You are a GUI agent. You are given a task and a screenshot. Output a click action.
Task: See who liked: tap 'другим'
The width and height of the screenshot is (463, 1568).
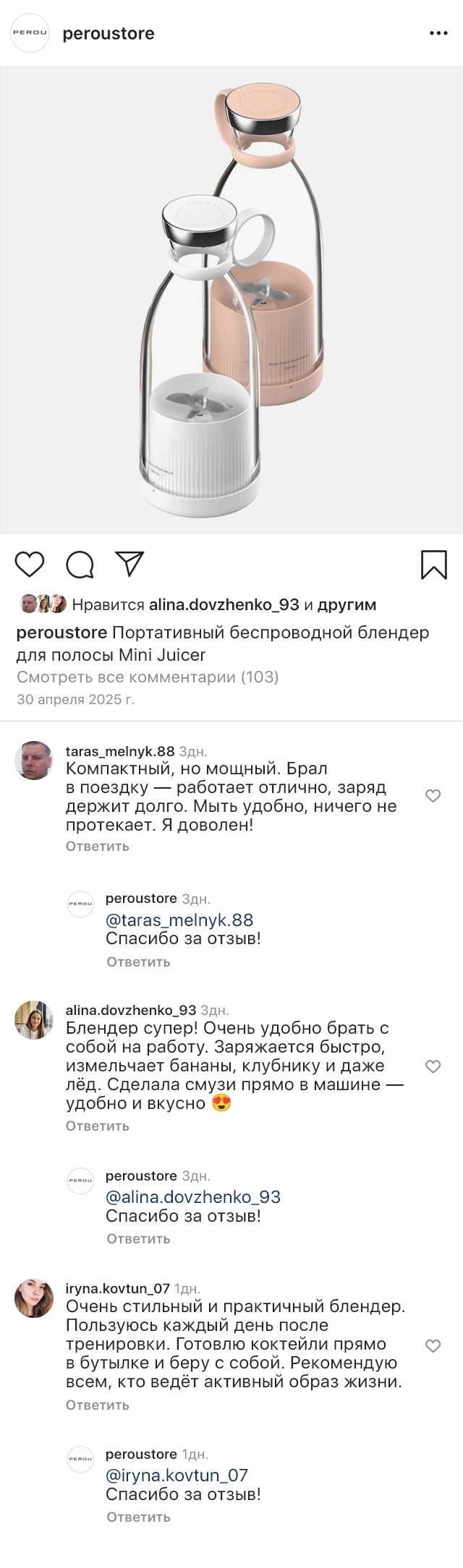coord(347,605)
